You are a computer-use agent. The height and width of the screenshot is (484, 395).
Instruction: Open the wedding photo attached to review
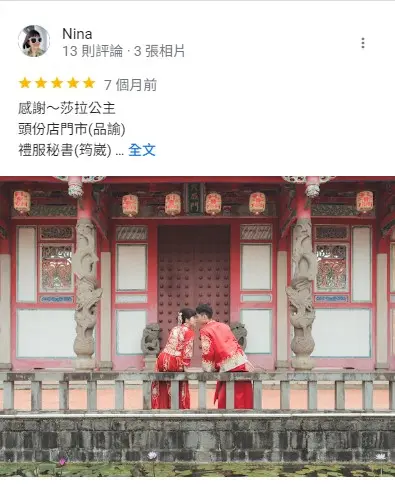pyautogui.click(x=197, y=327)
